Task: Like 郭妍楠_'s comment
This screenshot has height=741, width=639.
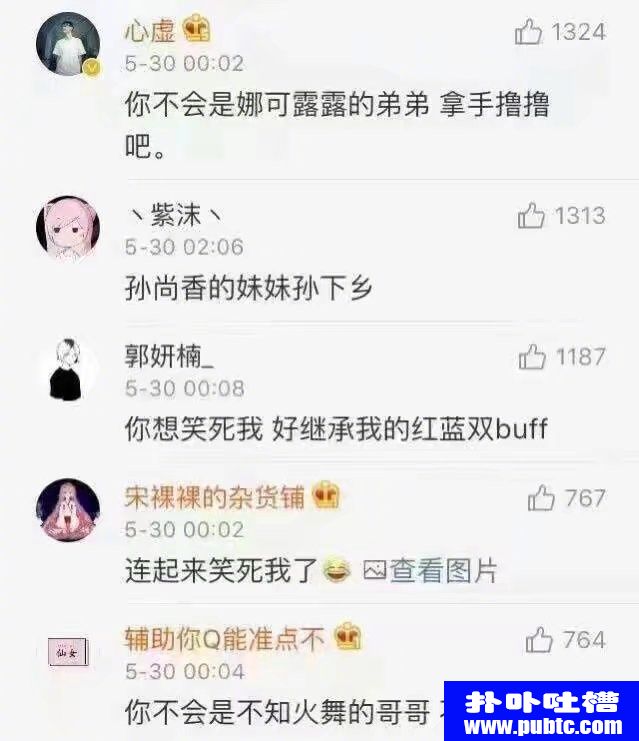Action: 532,357
